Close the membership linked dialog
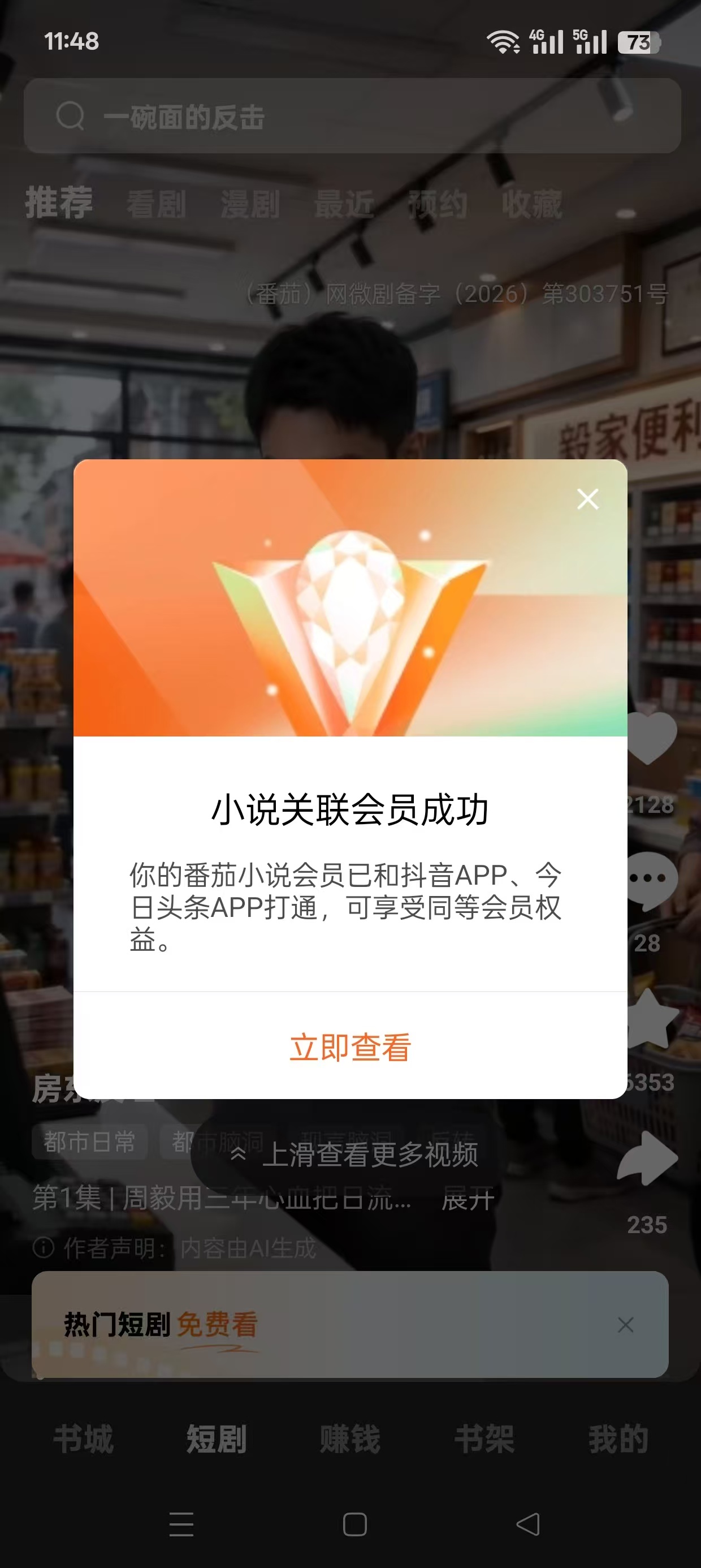This screenshot has height=1568, width=701. [588, 498]
